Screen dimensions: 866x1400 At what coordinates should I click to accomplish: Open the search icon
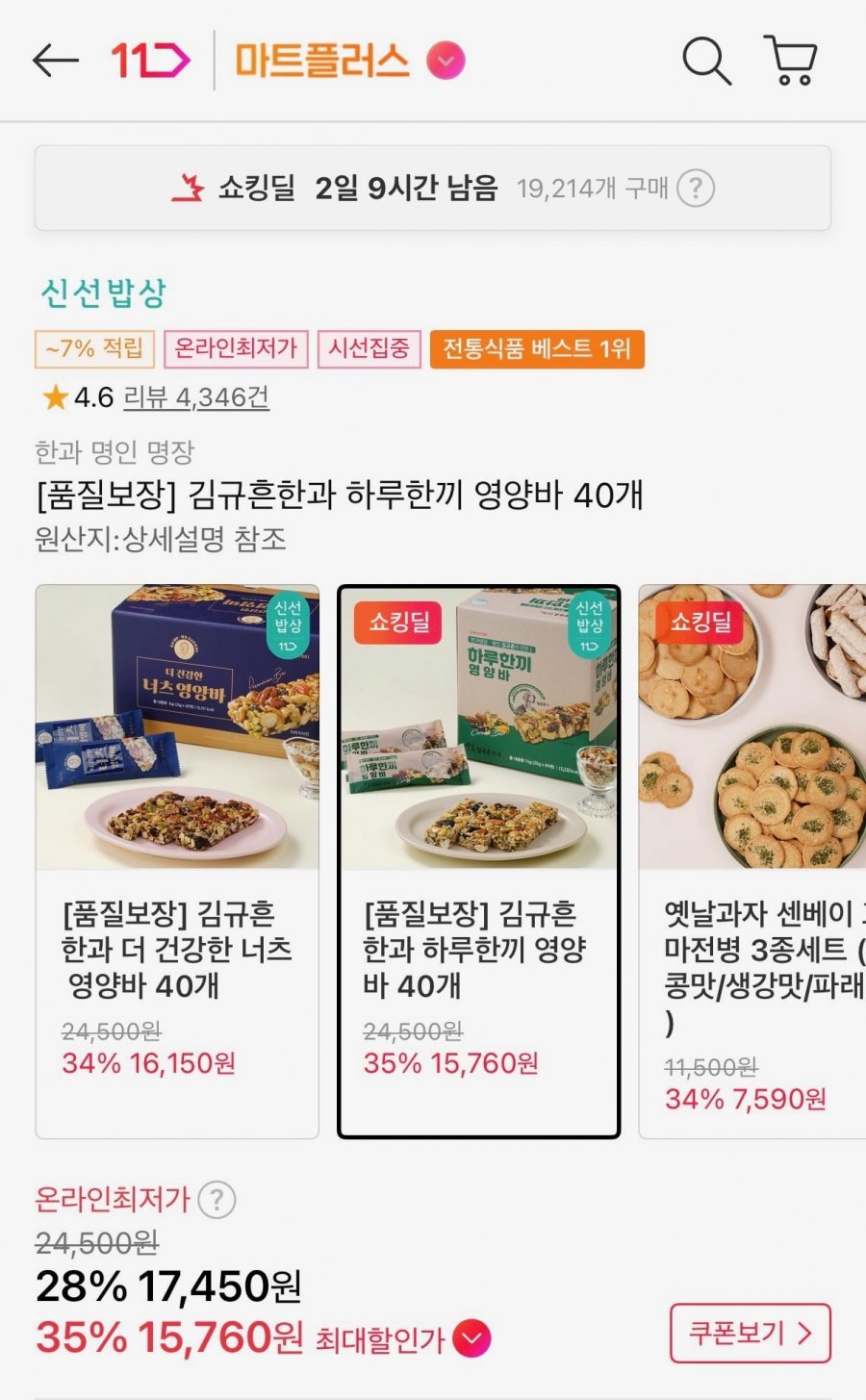click(706, 61)
